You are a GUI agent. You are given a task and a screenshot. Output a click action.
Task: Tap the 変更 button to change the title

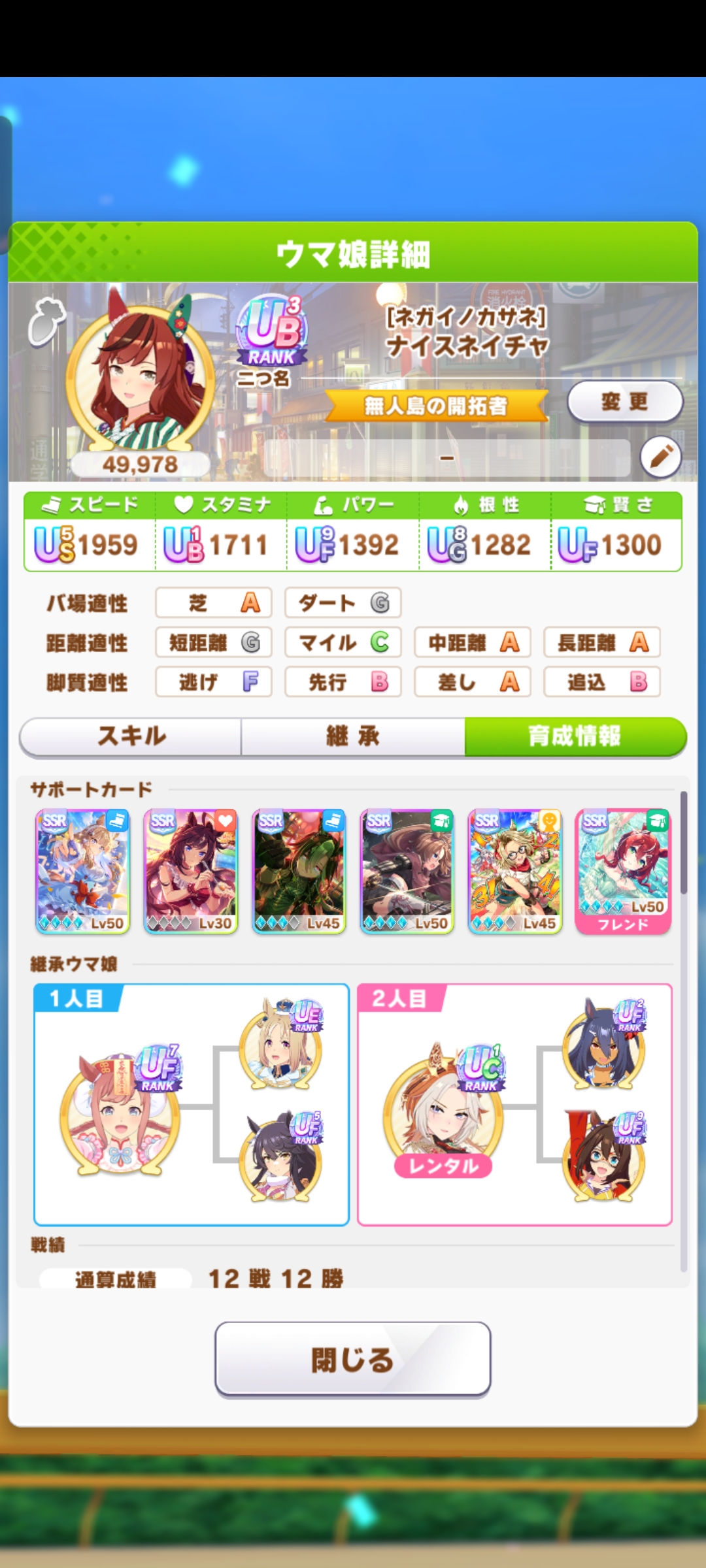pyautogui.click(x=624, y=401)
